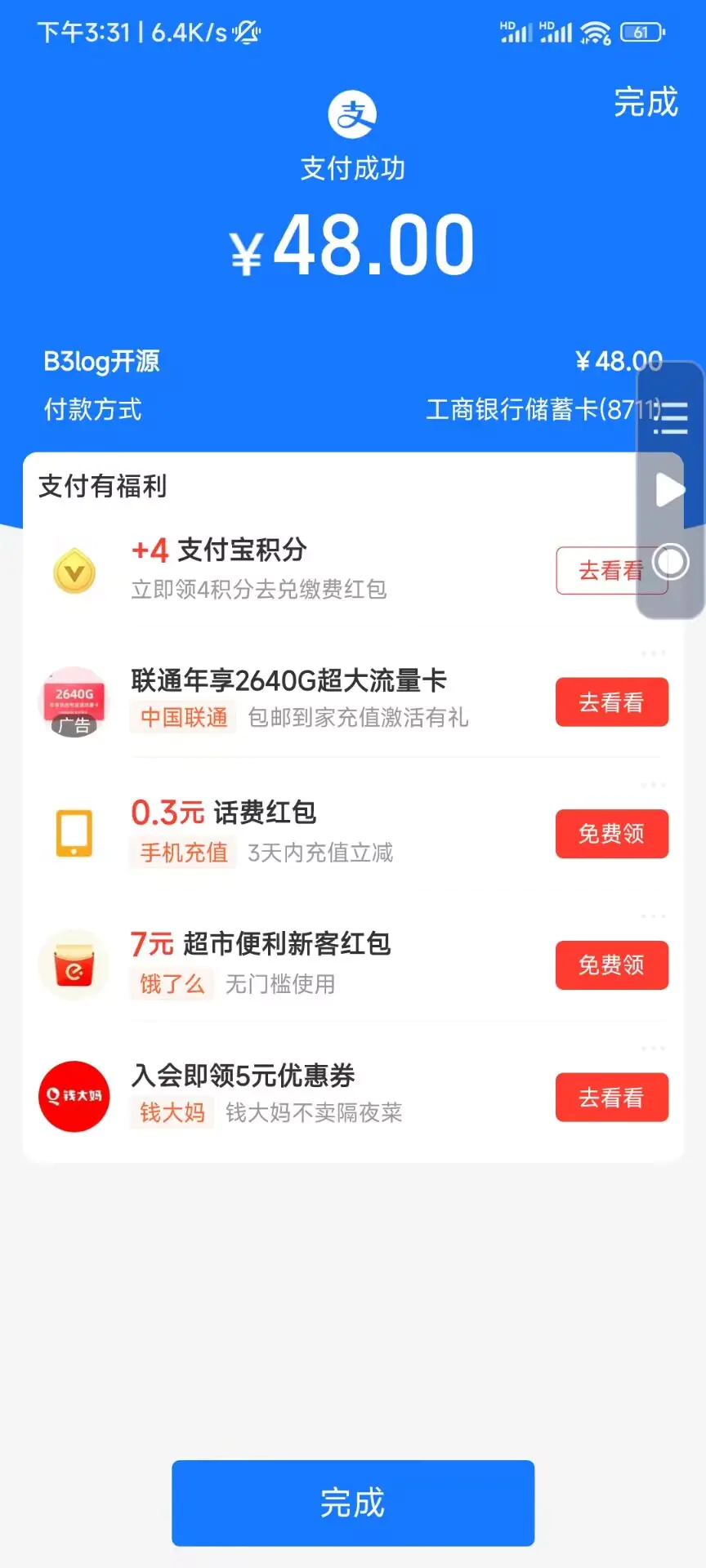706x1568 pixels.
Task: Click the orange phone recharge icon
Action: coord(74,833)
